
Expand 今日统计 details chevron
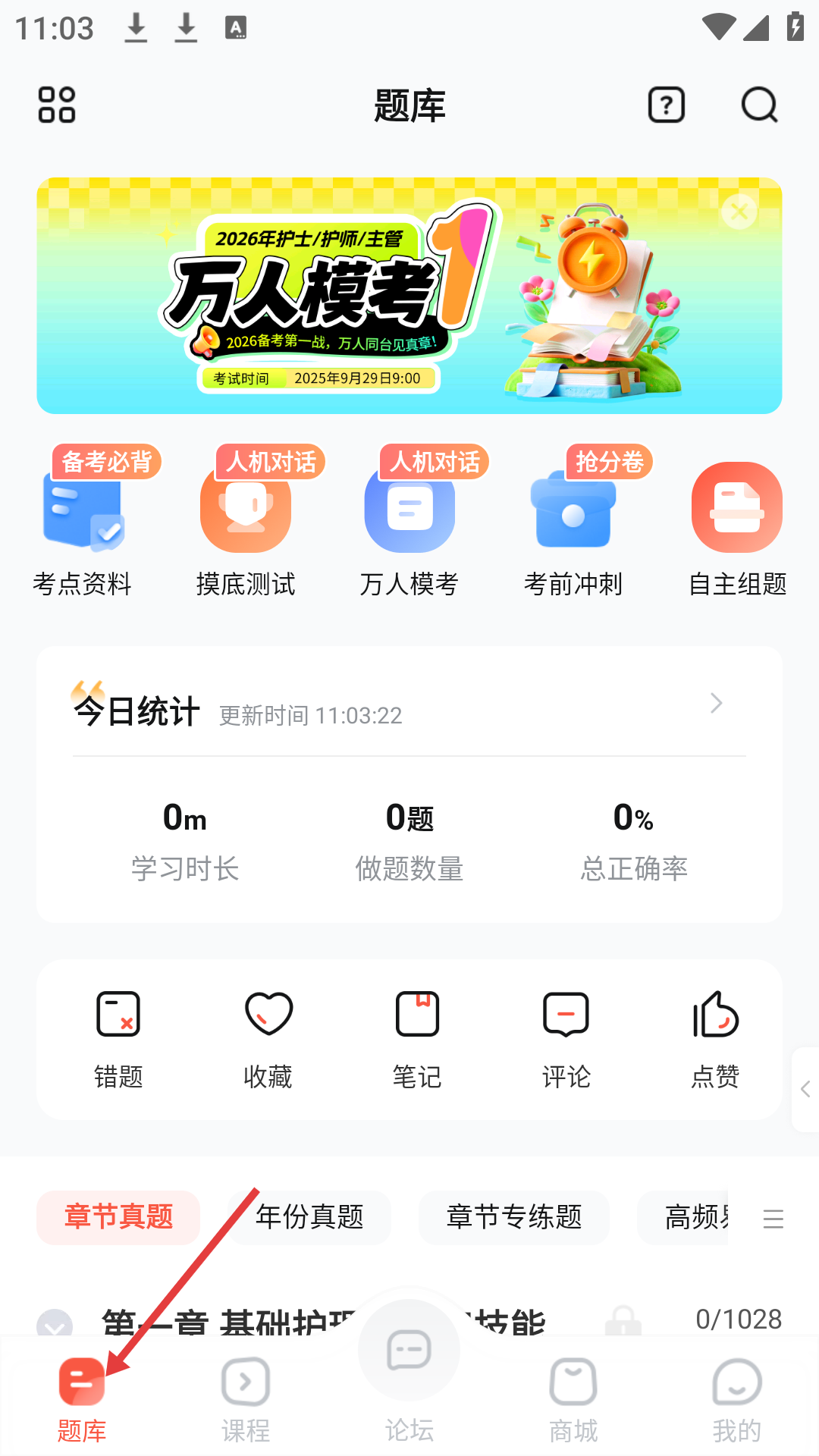click(716, 704)
